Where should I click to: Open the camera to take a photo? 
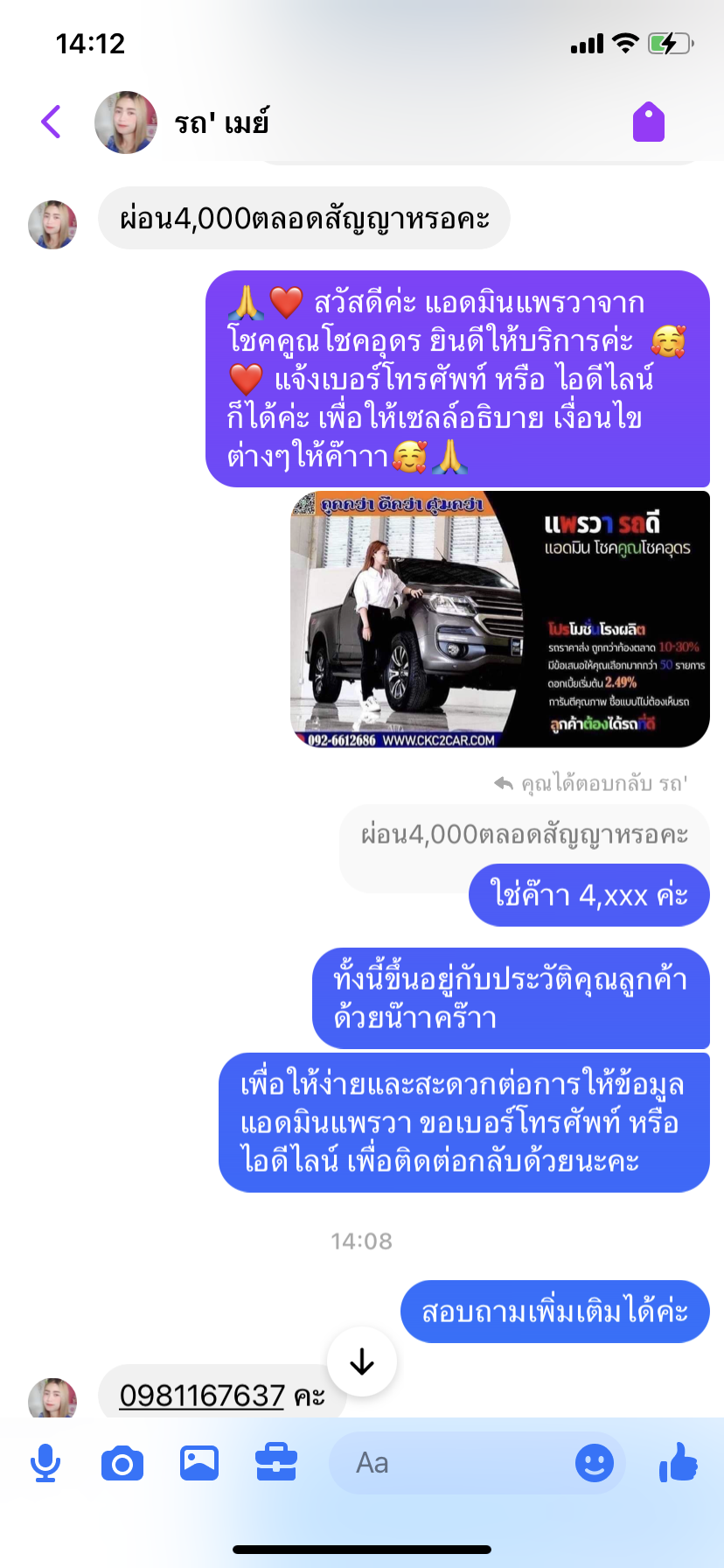122,1463
